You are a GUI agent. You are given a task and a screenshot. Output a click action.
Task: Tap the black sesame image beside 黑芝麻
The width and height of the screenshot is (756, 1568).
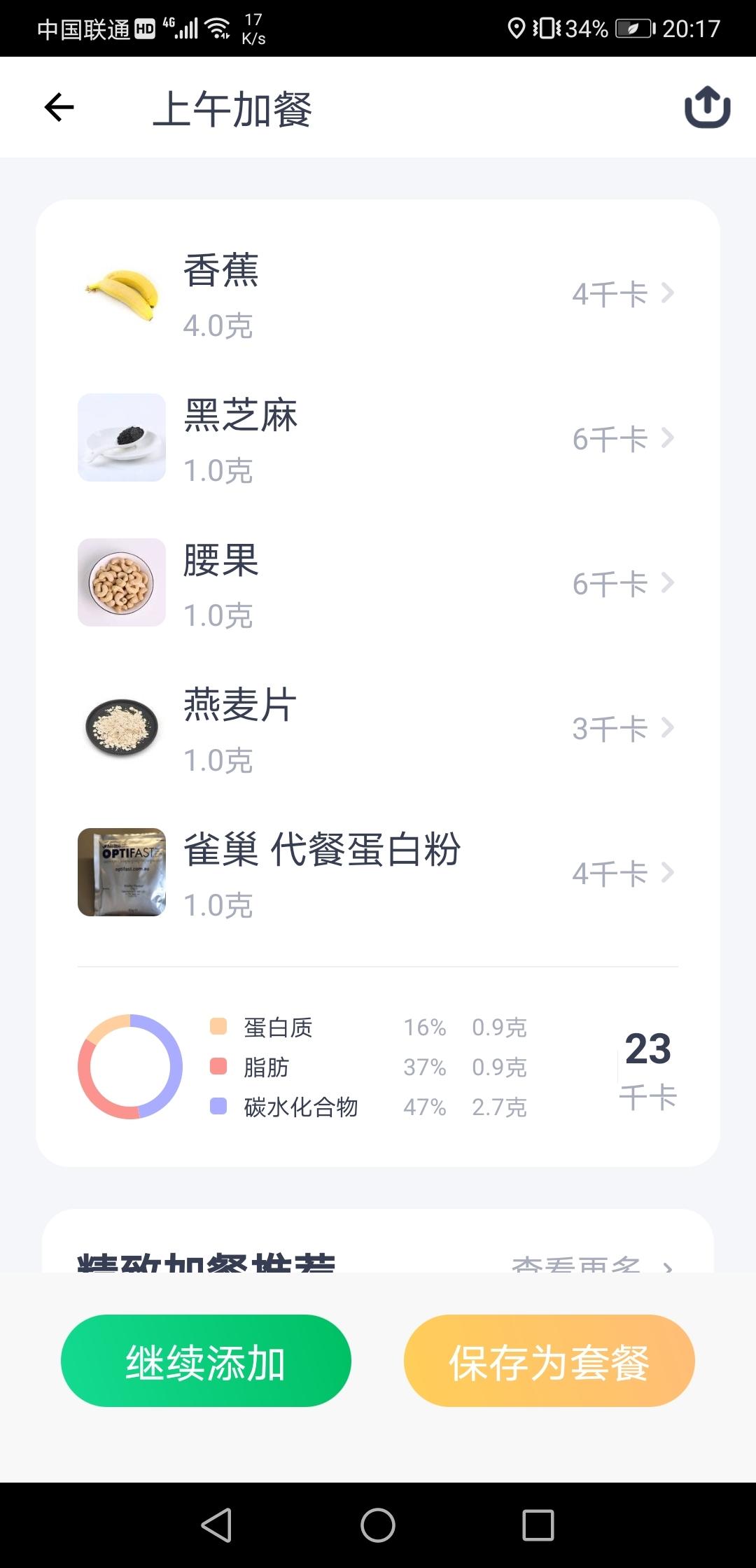point(121,437)
